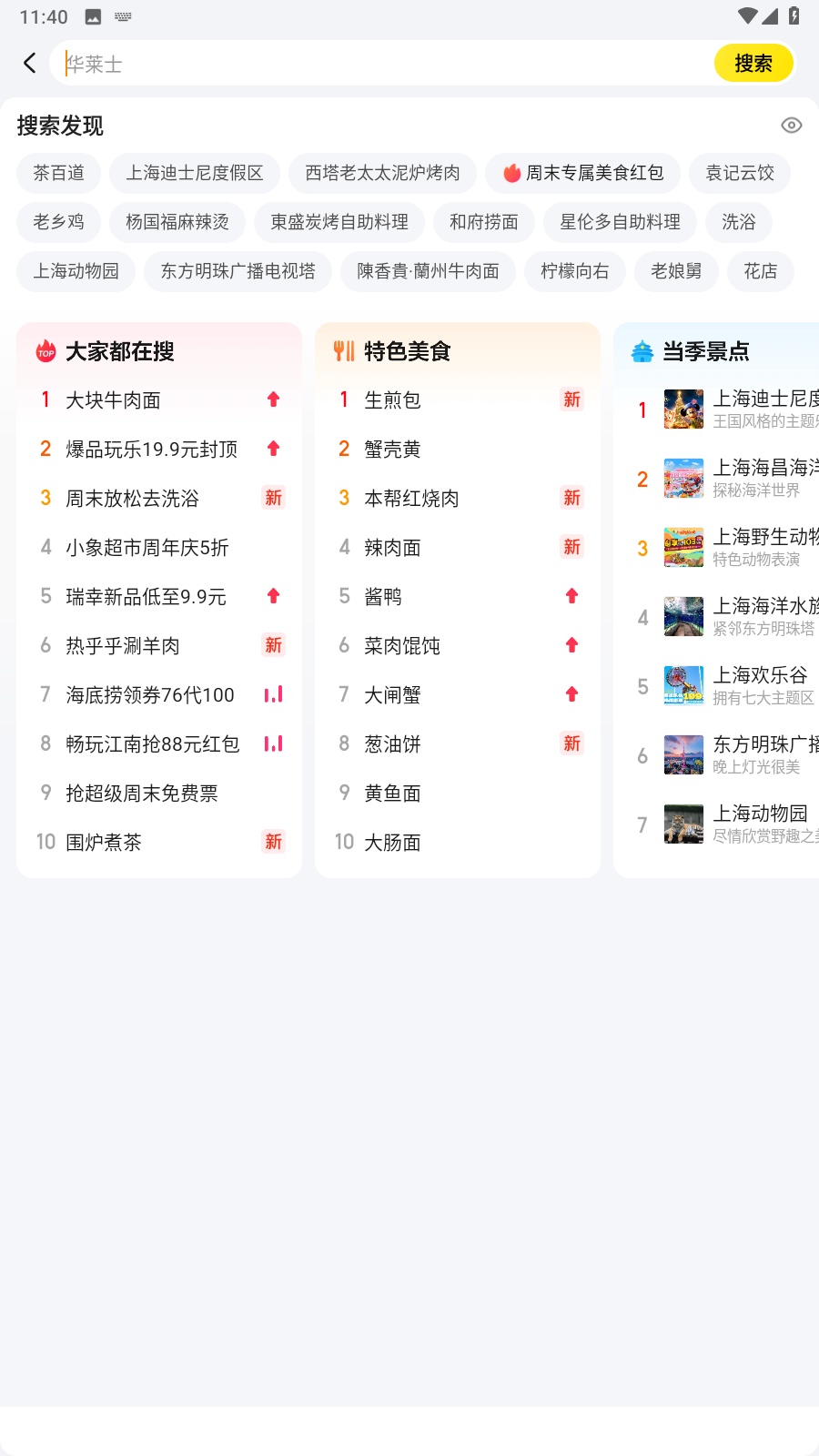Screen dimensions: 819x1456
Task: Open the 柠檬向右 suggestion
Action: pyautogui.click(x=574, y=271)
